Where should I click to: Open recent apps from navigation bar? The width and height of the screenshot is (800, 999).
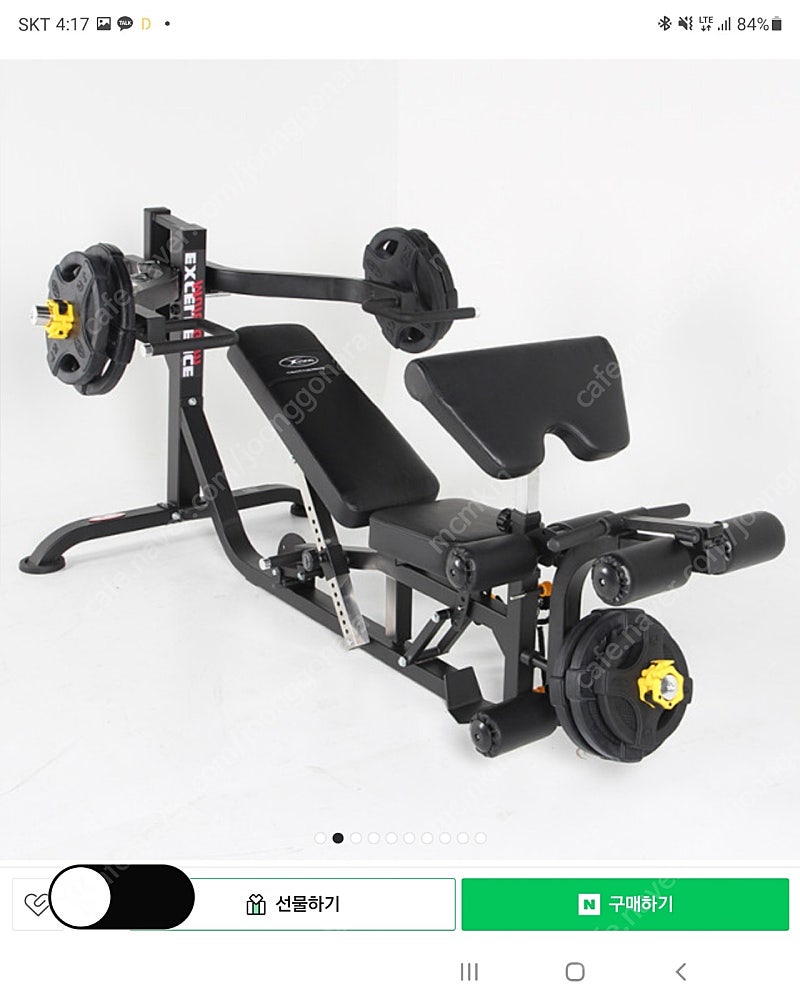469,971
